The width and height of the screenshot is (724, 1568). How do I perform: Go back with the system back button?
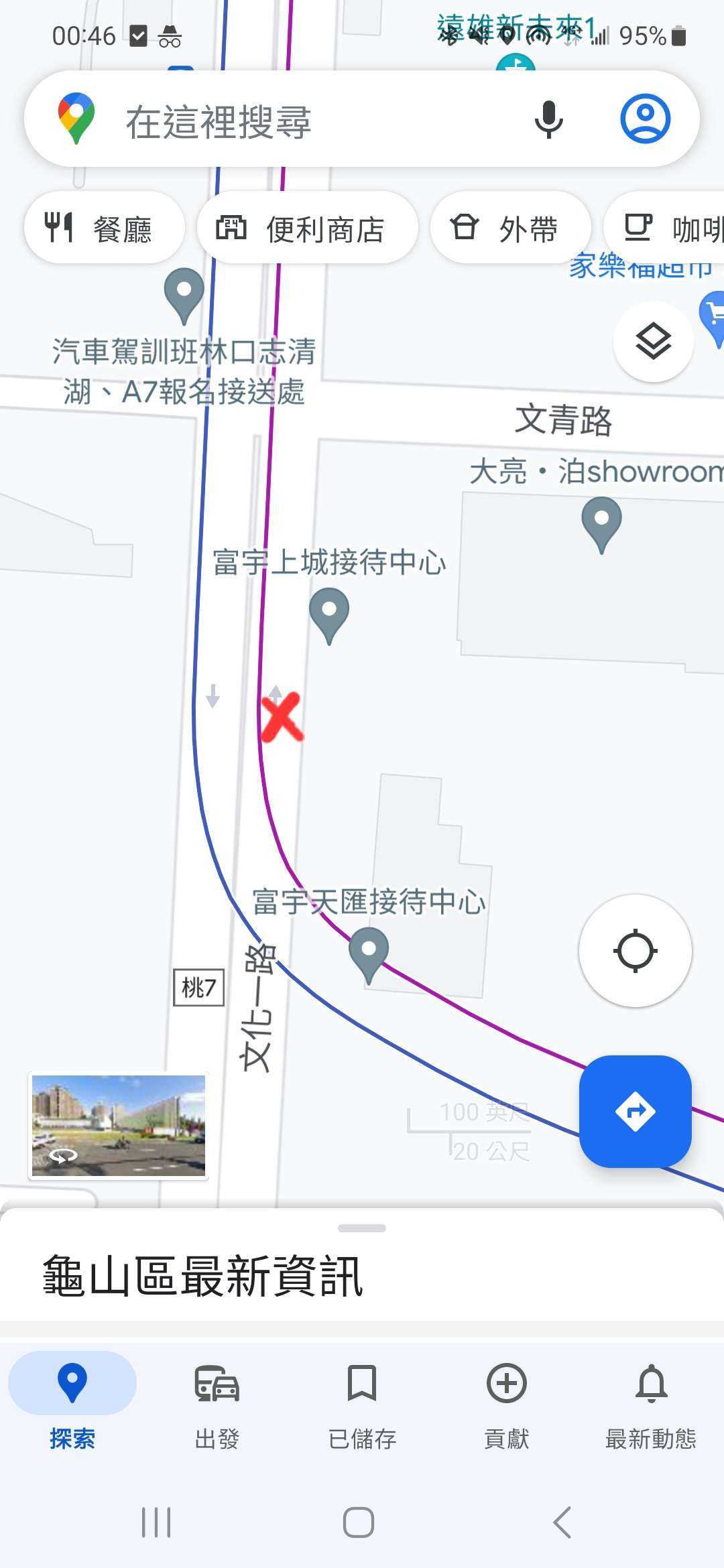[x=562, y=1522]
